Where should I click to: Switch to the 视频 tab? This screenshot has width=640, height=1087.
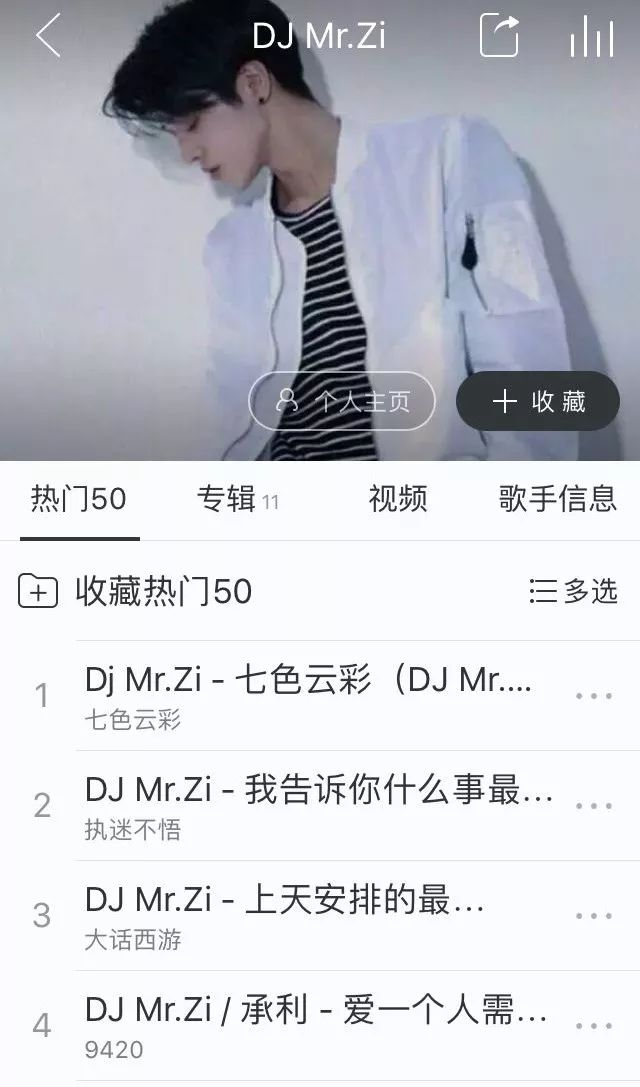pyautogui.click(x=398, y=499)
